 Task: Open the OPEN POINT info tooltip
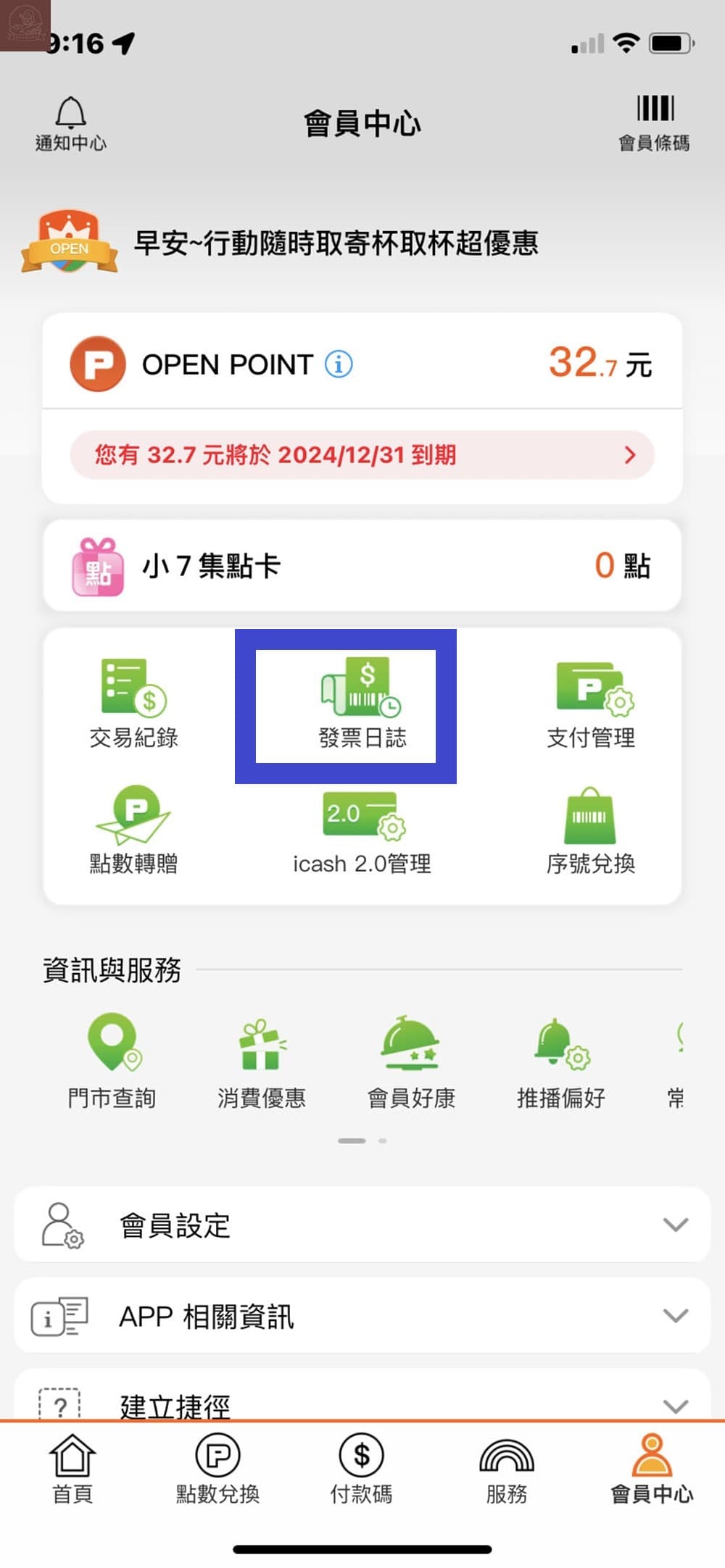click(337, 364)
